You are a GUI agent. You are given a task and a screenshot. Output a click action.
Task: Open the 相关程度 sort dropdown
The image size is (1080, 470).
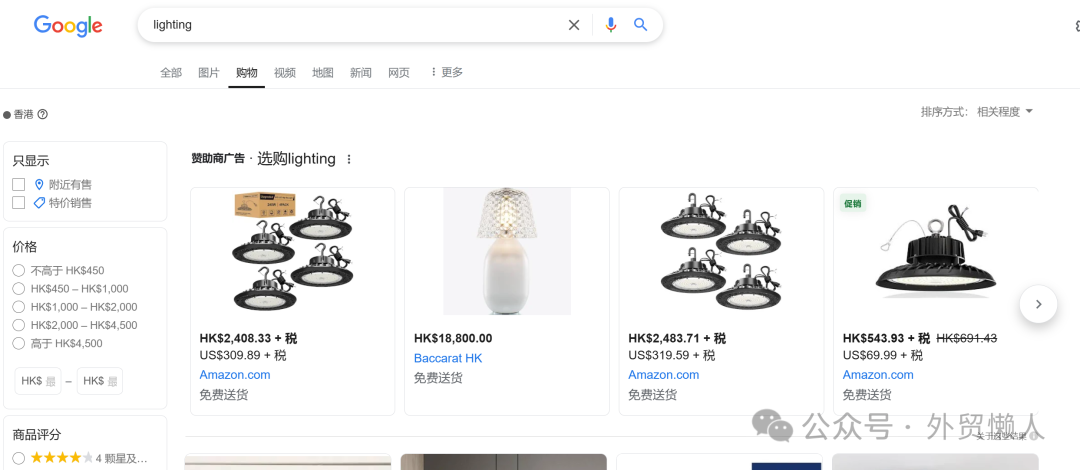[x=1005, y=112]
